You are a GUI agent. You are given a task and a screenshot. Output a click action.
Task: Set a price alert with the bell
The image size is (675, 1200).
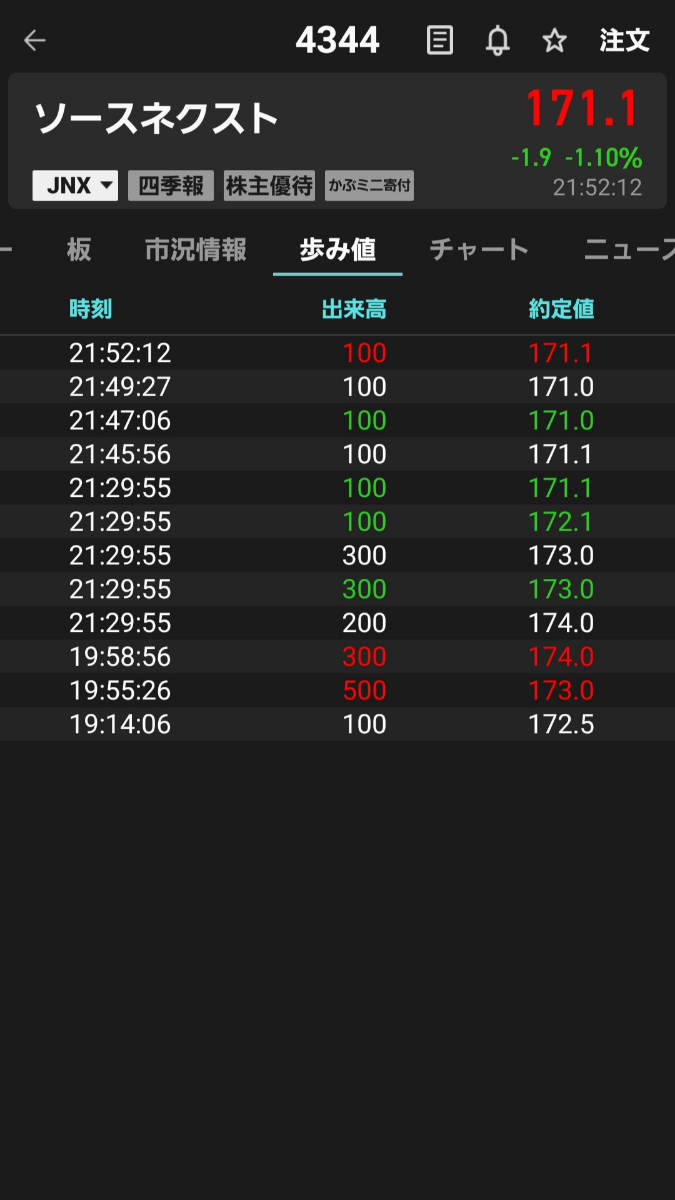(x=497, y=41)
